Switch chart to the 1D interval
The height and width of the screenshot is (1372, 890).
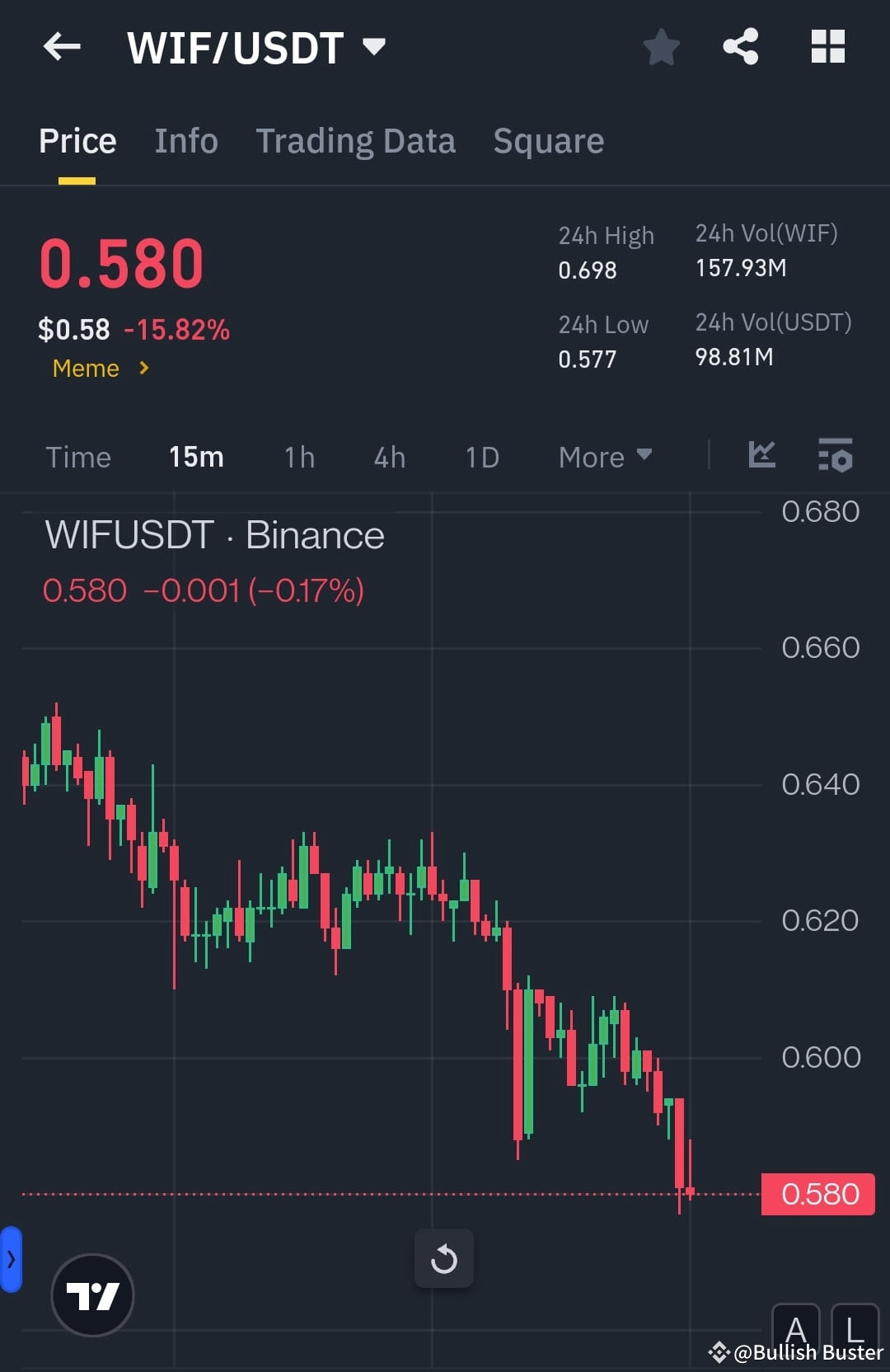click(x=481, y=456)
